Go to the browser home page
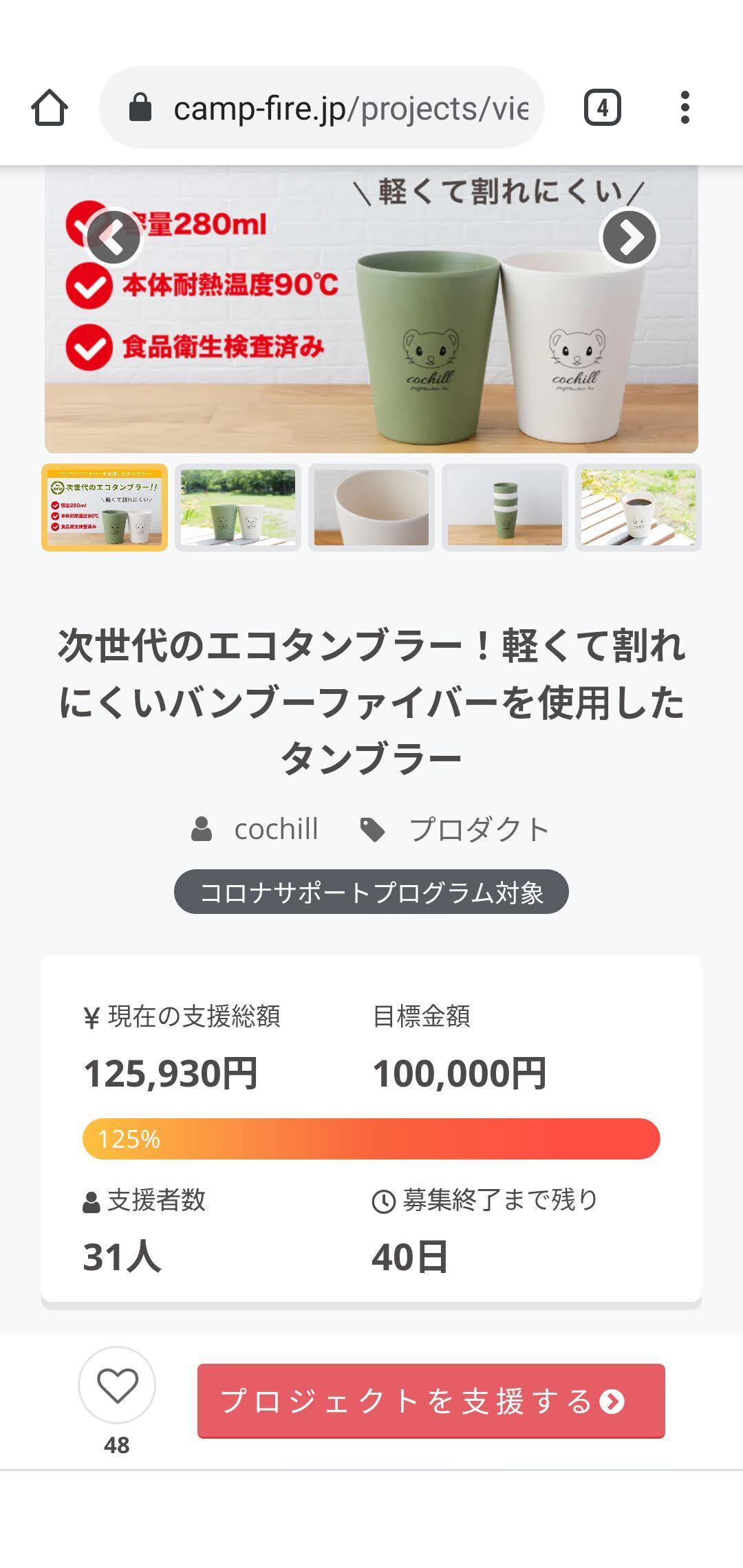The height and width of the screenshot is (1568, 743). click(50, 108)
